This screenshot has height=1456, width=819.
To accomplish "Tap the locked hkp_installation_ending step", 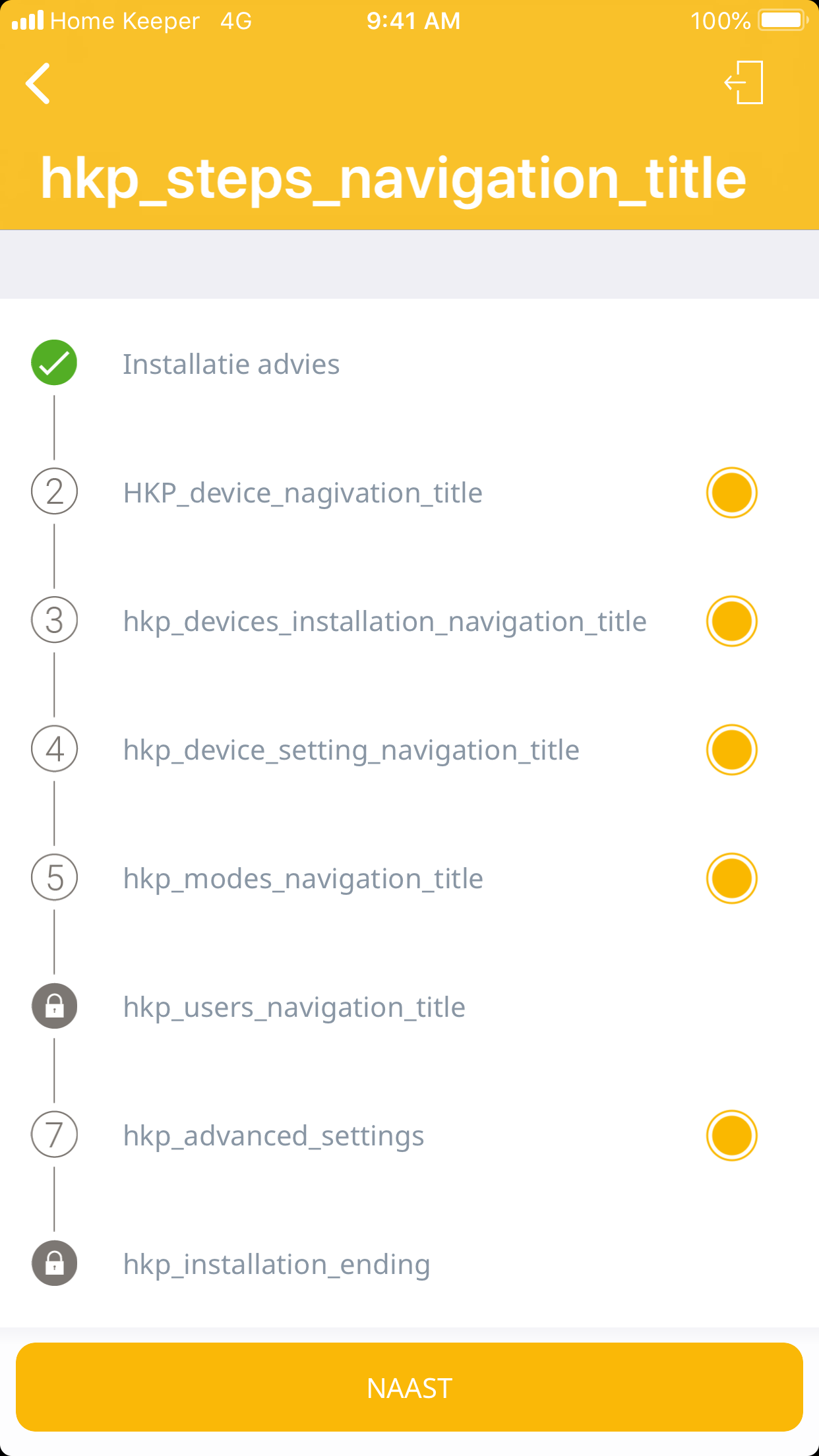I will click(276, 1264).
